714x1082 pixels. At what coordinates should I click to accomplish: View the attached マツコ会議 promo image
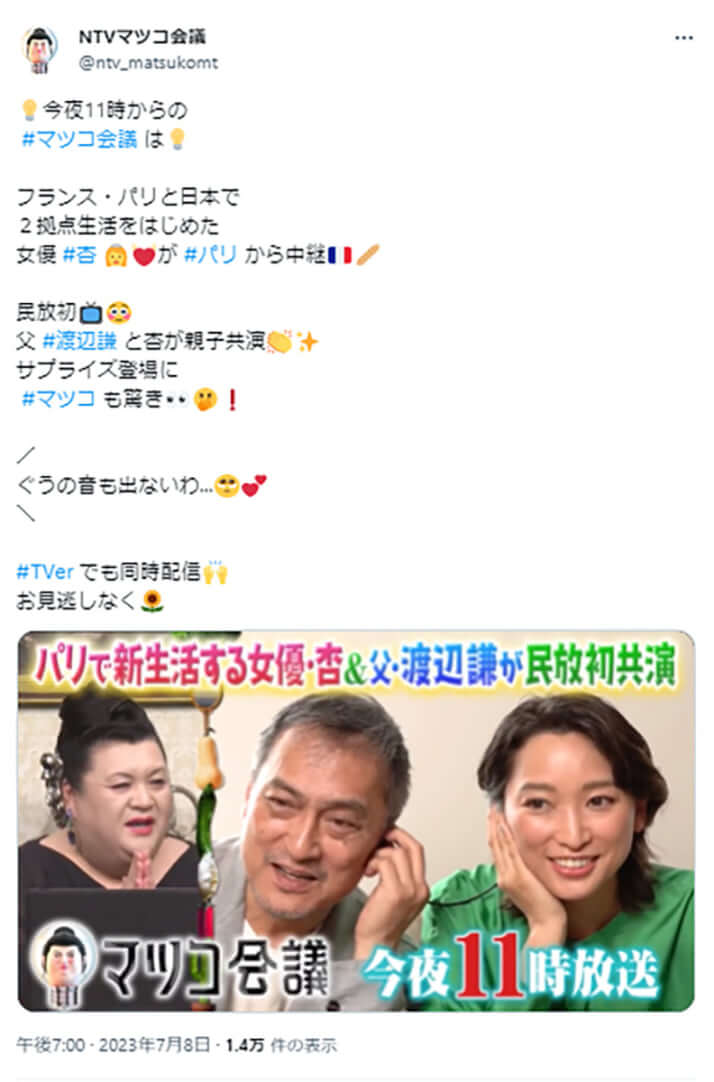click(356, 820)
